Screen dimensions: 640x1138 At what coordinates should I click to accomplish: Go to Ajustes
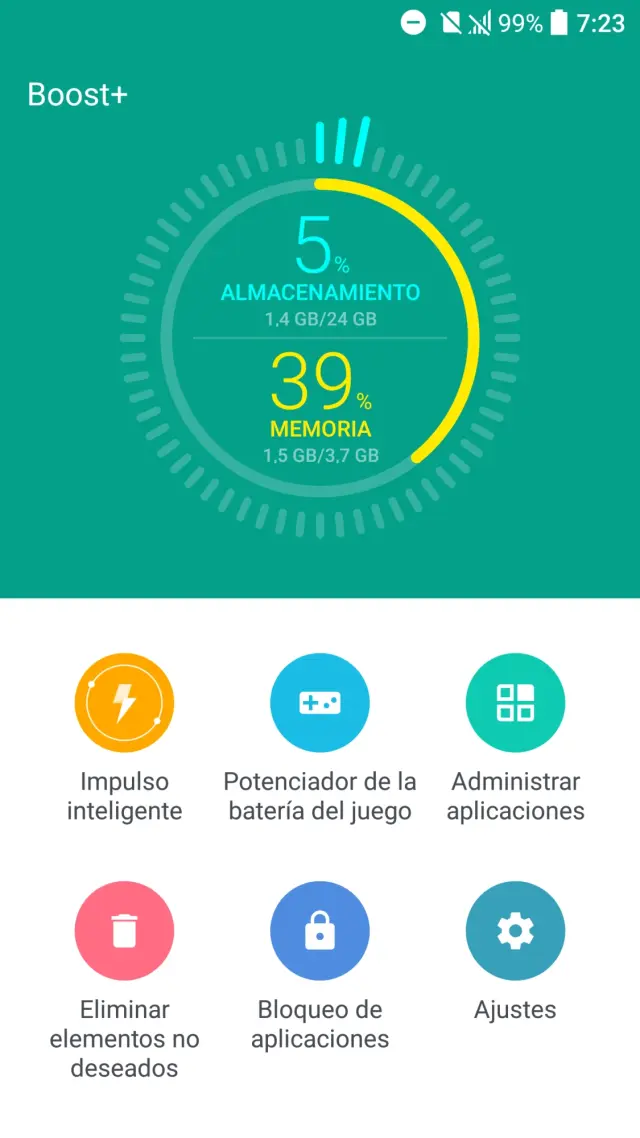(515, 931)
